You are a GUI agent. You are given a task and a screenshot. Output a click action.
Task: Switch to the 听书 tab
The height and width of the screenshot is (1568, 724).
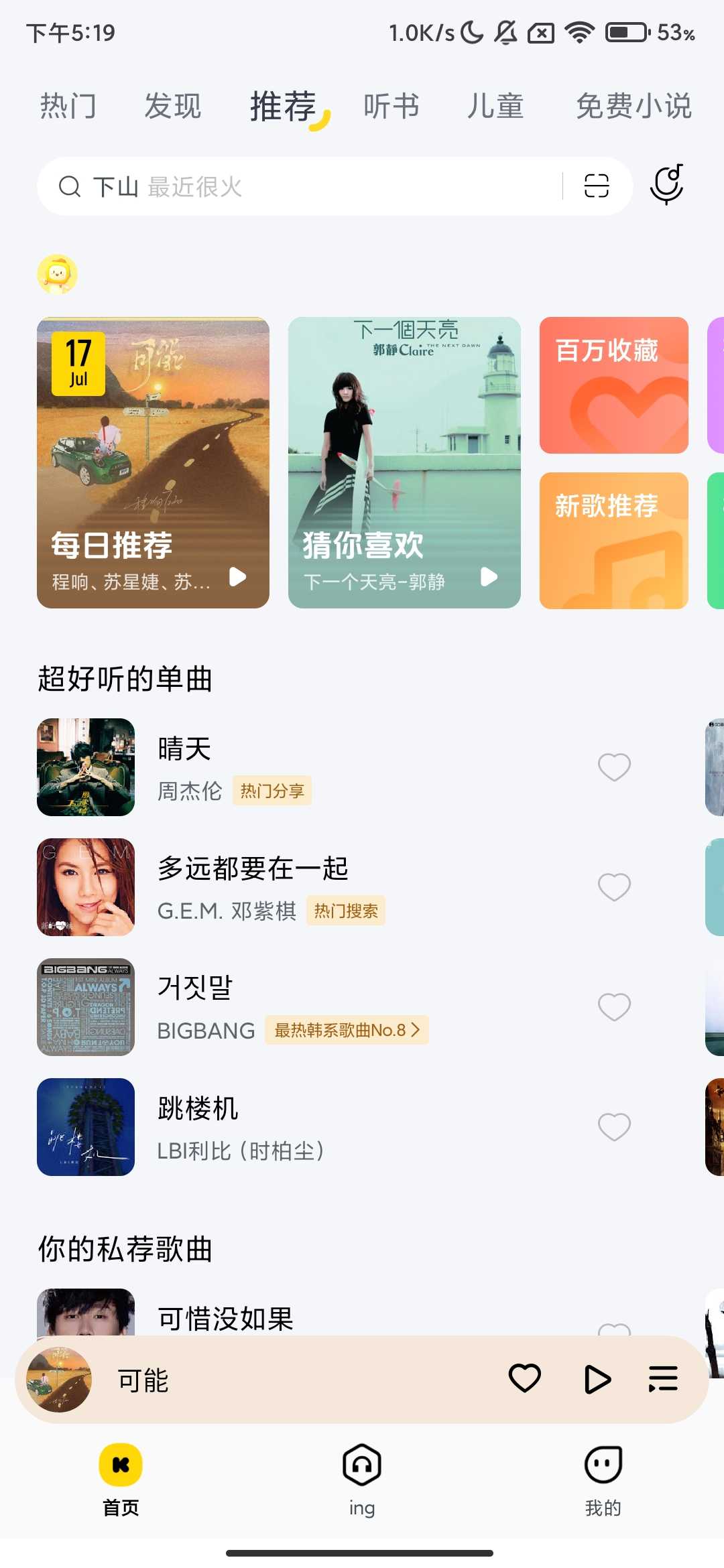pyautogui.click(x=393, y=105)
